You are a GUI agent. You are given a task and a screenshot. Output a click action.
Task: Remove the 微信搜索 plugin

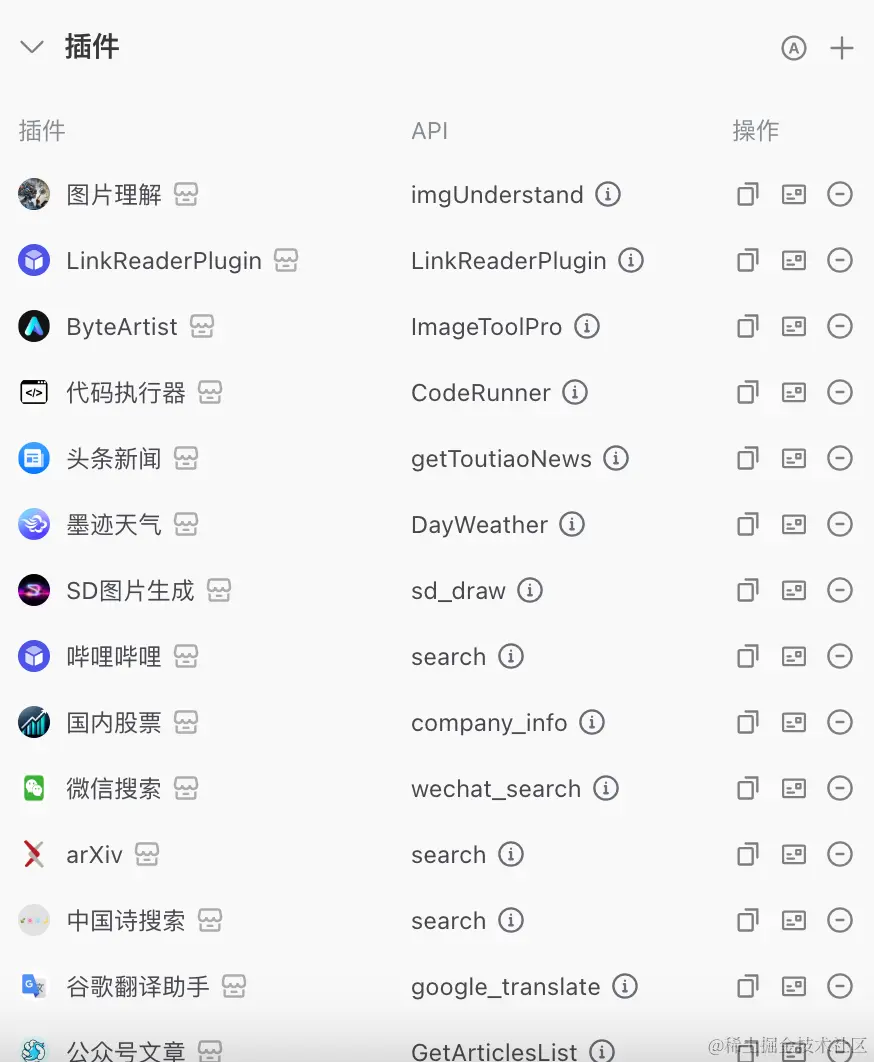click(840, 788)
